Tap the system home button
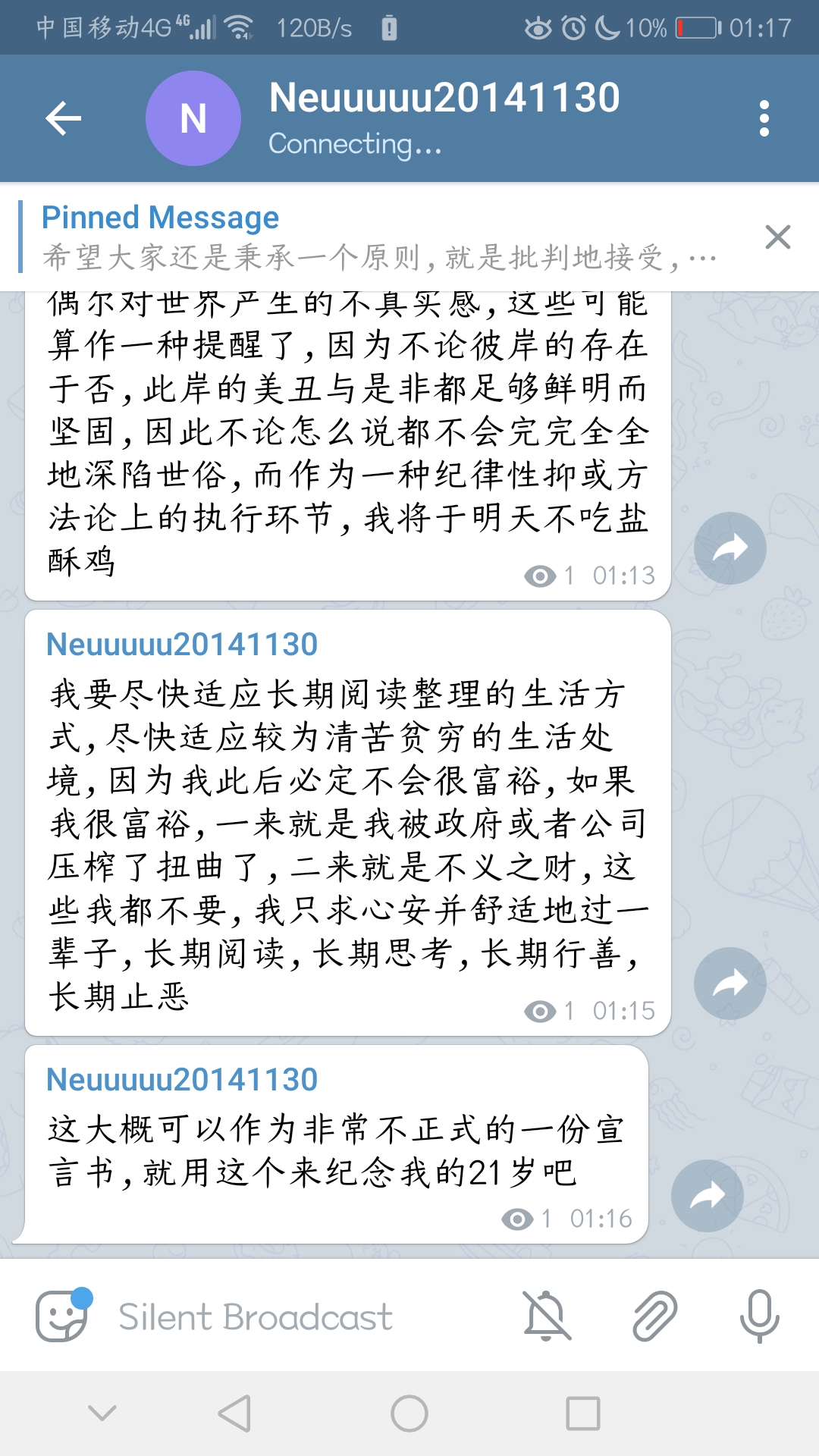The image size is (819, 1456). click(x=409, y=1414)
